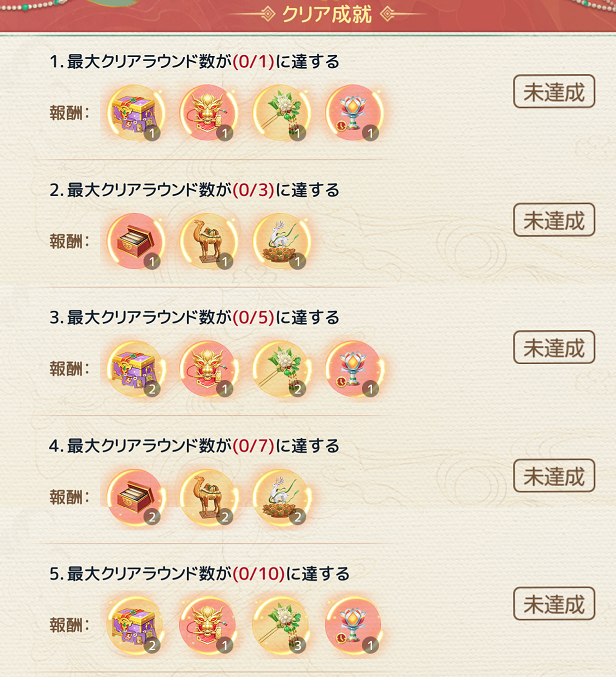Inspect lantern reward in achievement 1
Screen dimensions: 616x677
tap(353, 112)
